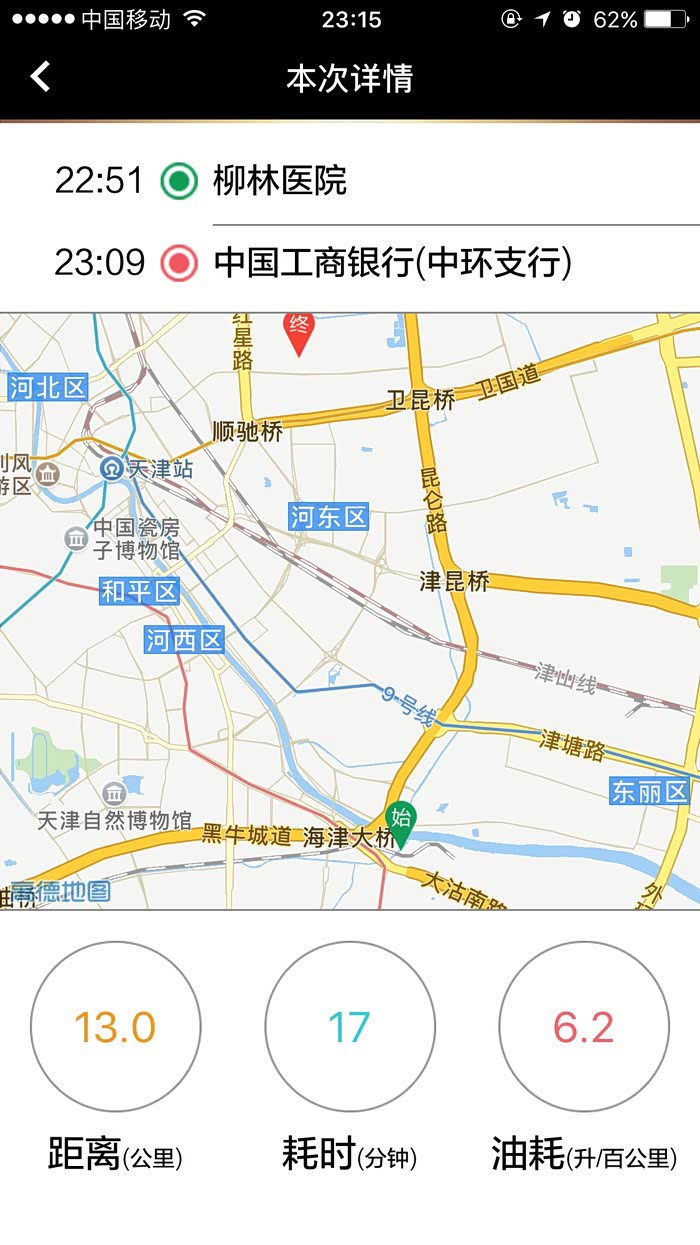Go back from trip details
700x1245 pixels.
pos(40,77)
